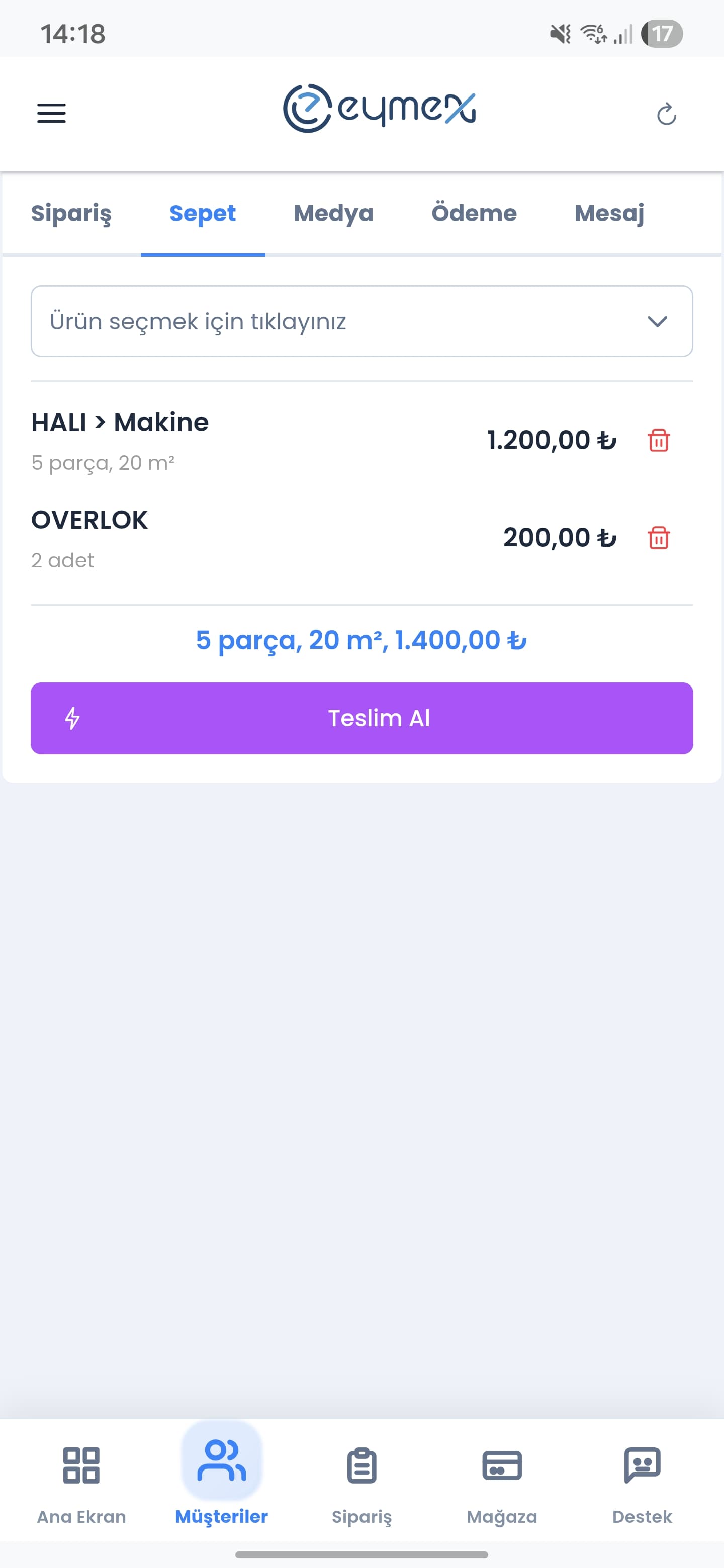The width and height of the screenshot is (724, 1568).
Task: Expand the product selection dropdown chevron
Action: tap(657, 321)
